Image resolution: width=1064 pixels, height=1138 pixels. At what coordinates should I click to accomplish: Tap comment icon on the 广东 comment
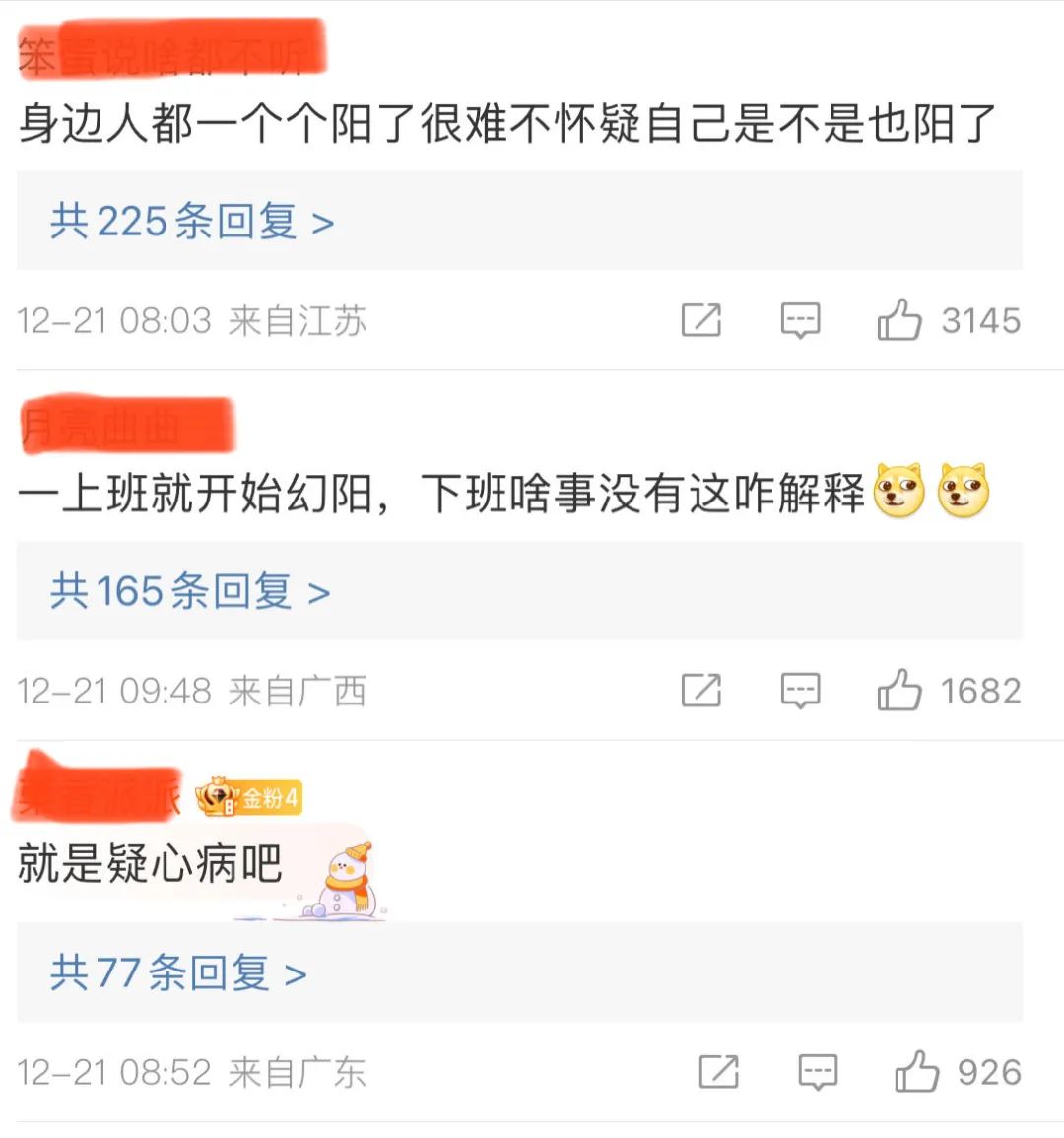tap(818, 1072)
